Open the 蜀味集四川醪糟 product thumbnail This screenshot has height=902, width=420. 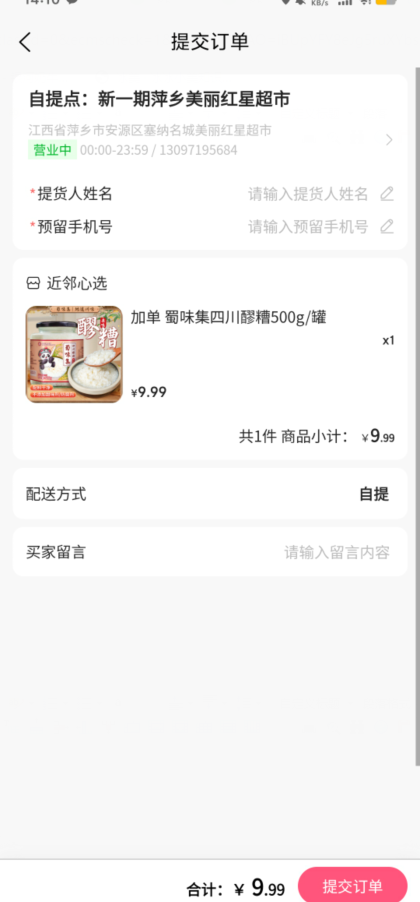tap(74, 354)
